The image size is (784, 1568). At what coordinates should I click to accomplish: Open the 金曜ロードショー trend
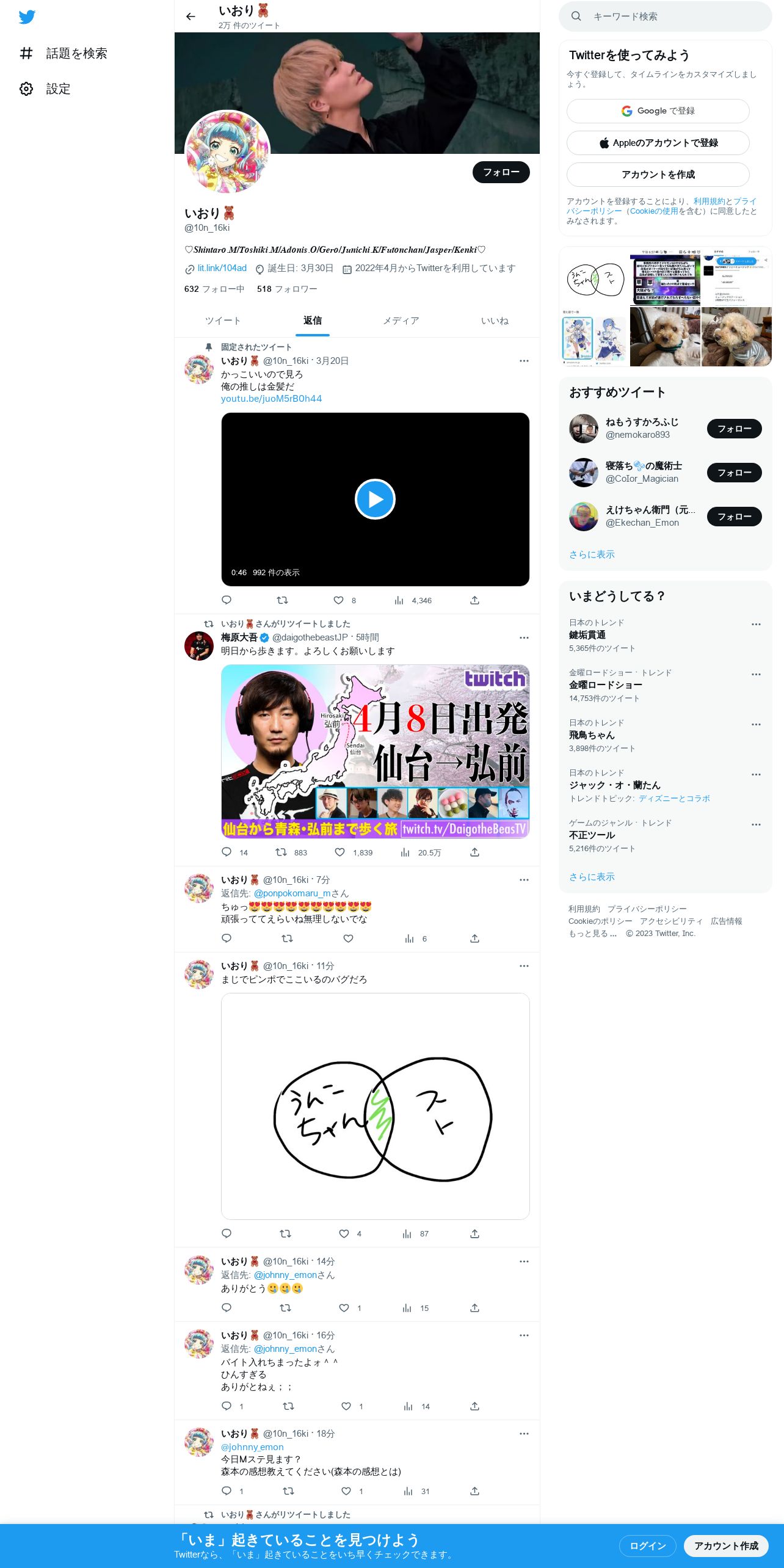click(x=665, y=685)
